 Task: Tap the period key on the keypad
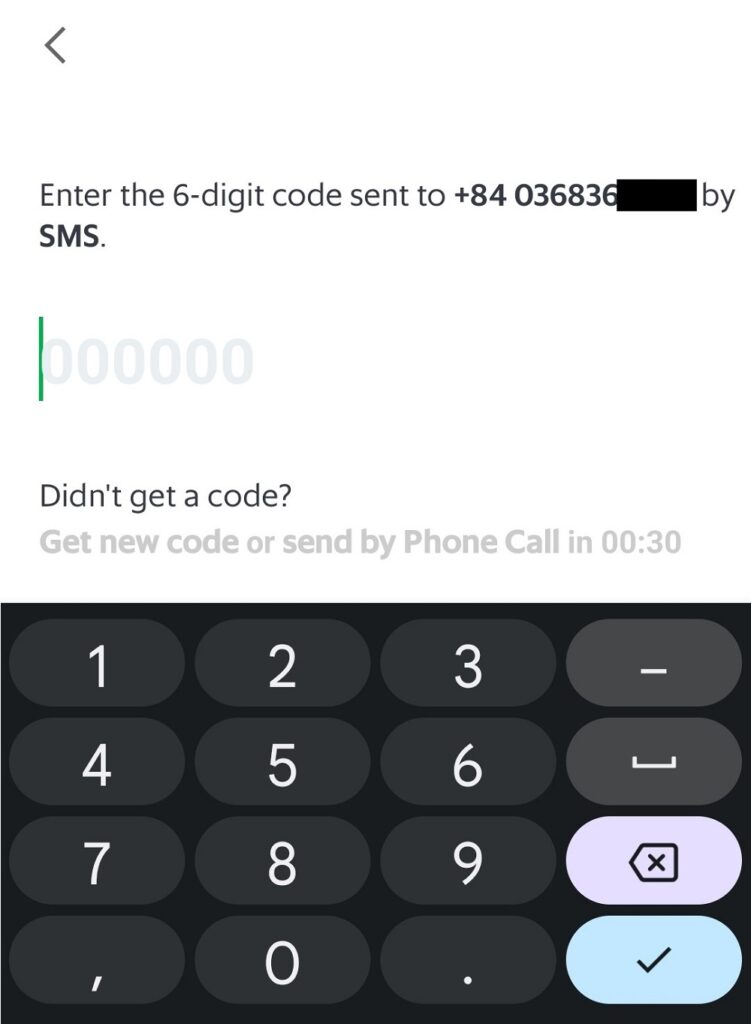[467, 958]
